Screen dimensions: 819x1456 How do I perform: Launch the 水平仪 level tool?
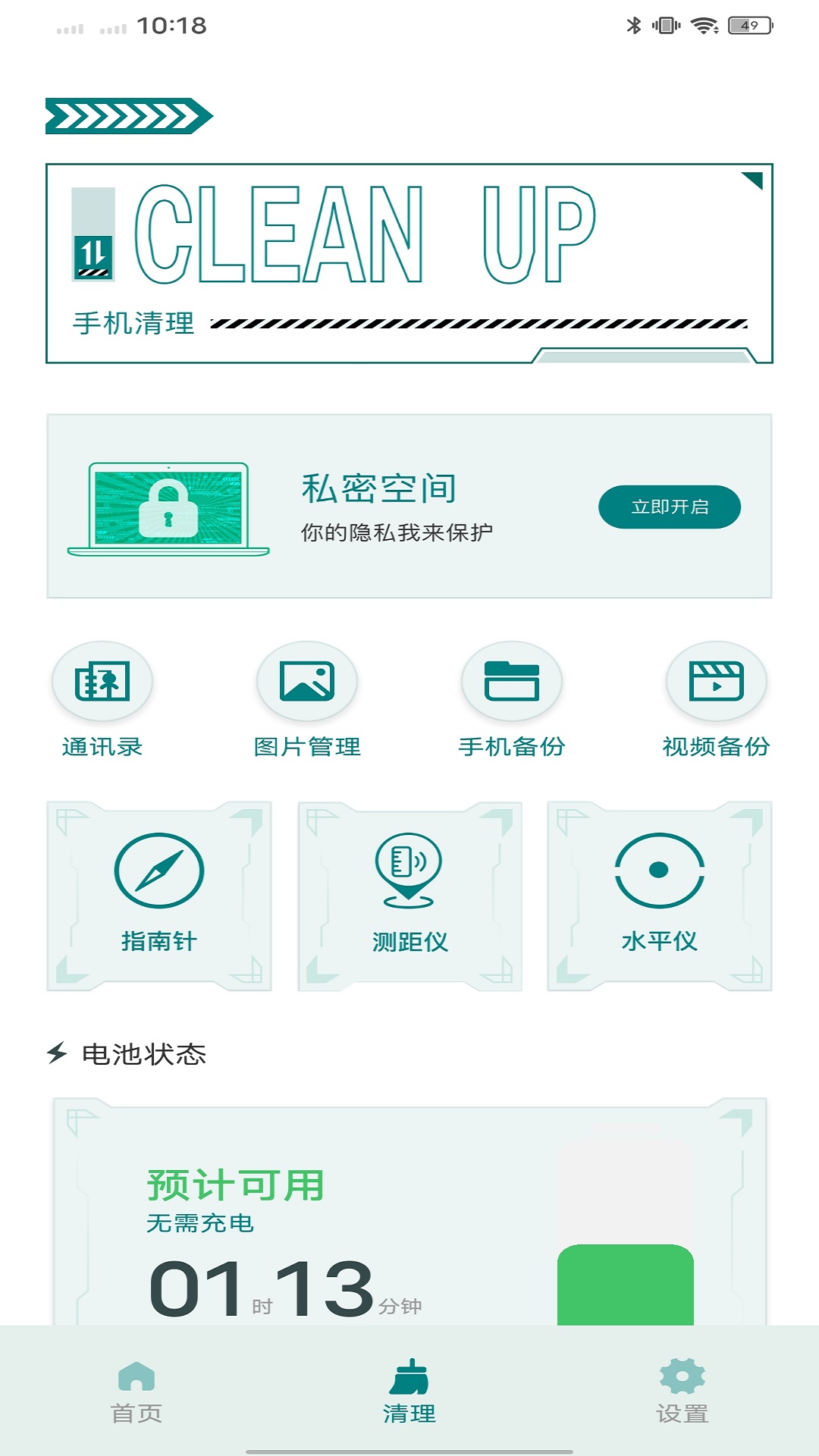pos(659,896)
